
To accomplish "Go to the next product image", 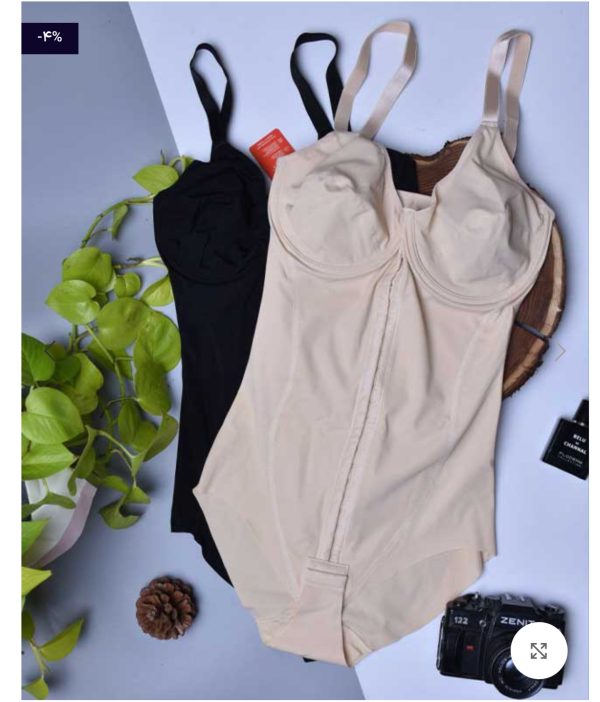I will pos(560,351).
